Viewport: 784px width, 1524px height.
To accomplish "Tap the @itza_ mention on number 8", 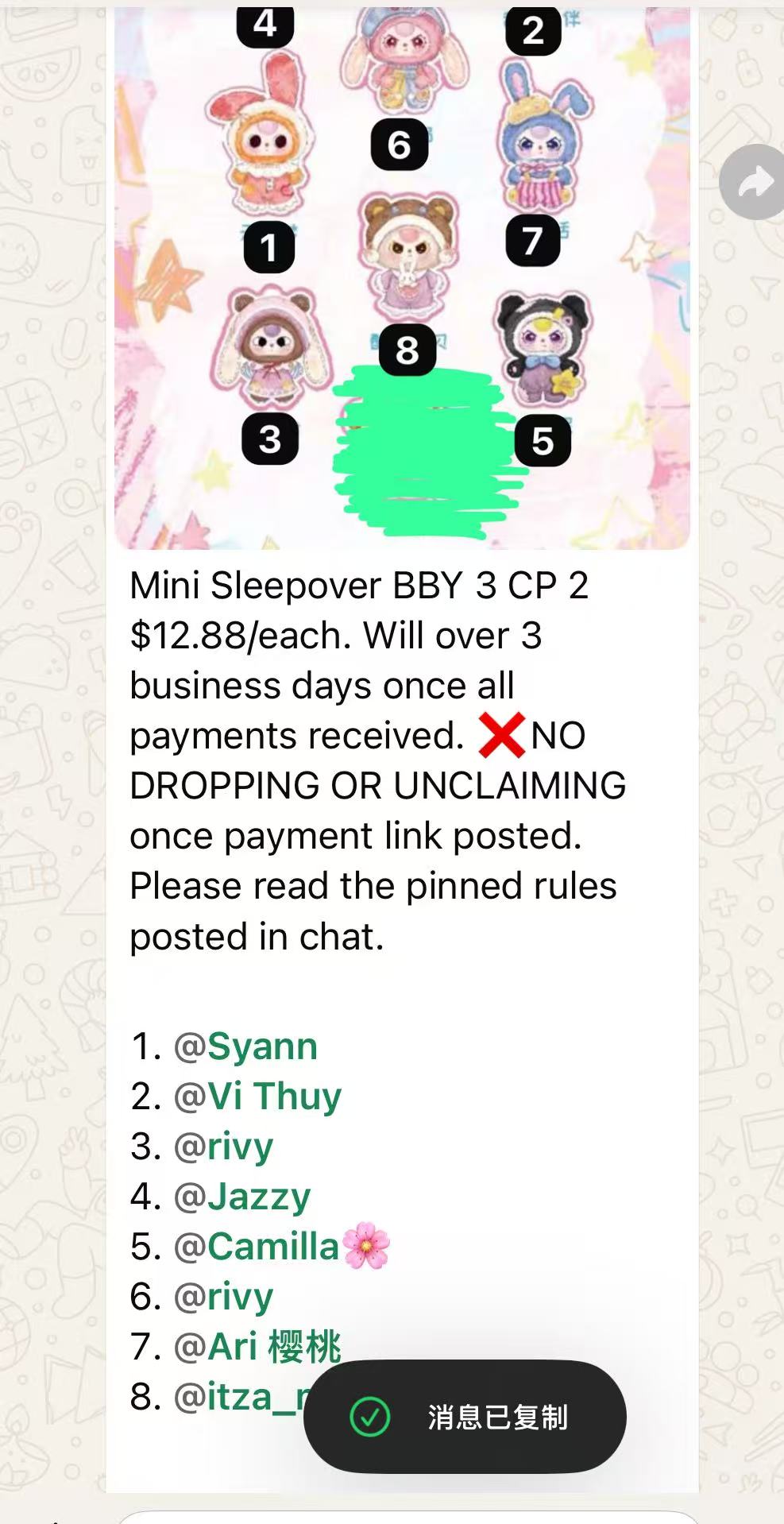I will click(x=238, y=1397).
